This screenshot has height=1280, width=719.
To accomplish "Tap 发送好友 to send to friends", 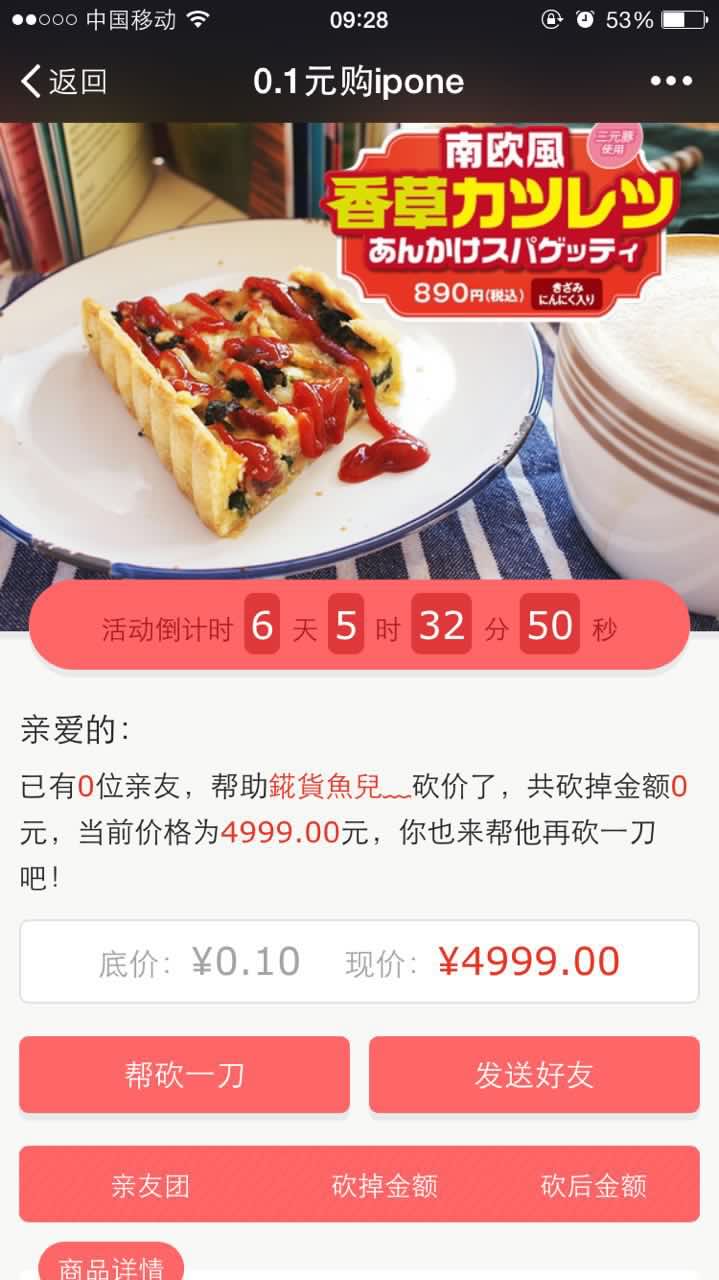I will 534,1075.
